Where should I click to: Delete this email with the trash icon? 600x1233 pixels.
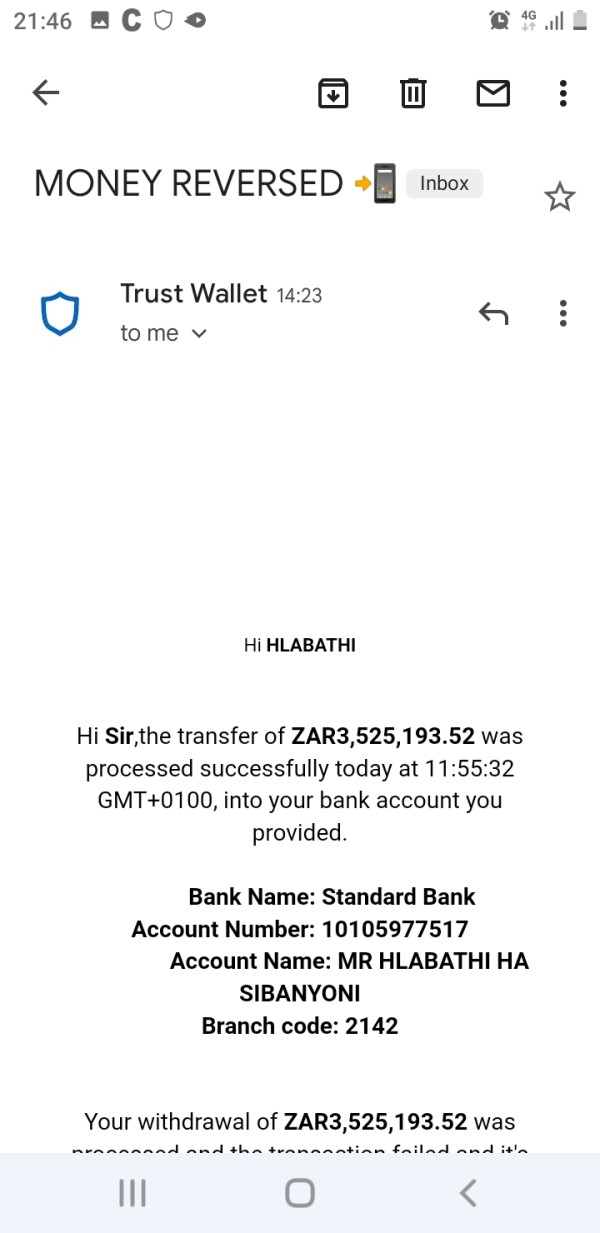point(413,93)
